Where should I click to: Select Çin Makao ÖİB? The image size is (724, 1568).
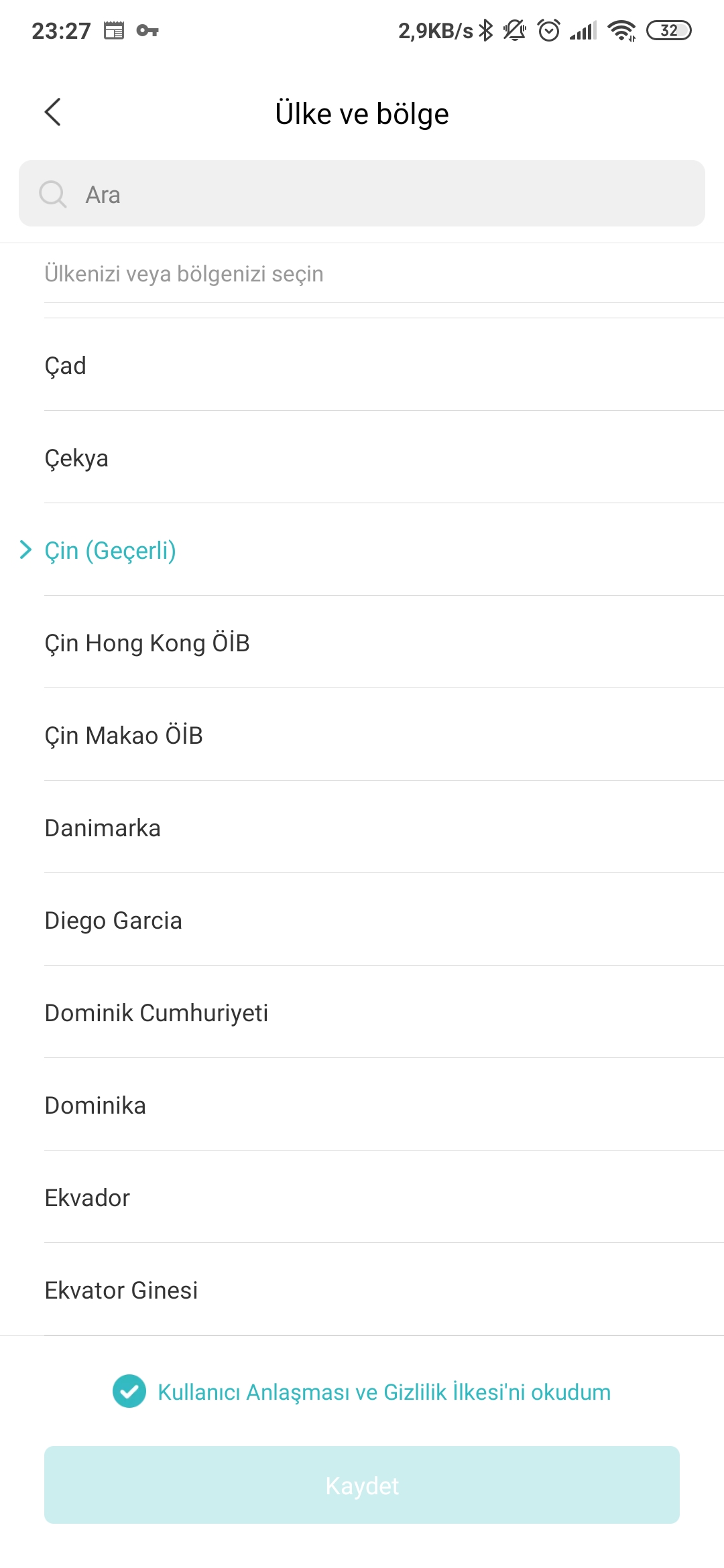click(362, 734)
